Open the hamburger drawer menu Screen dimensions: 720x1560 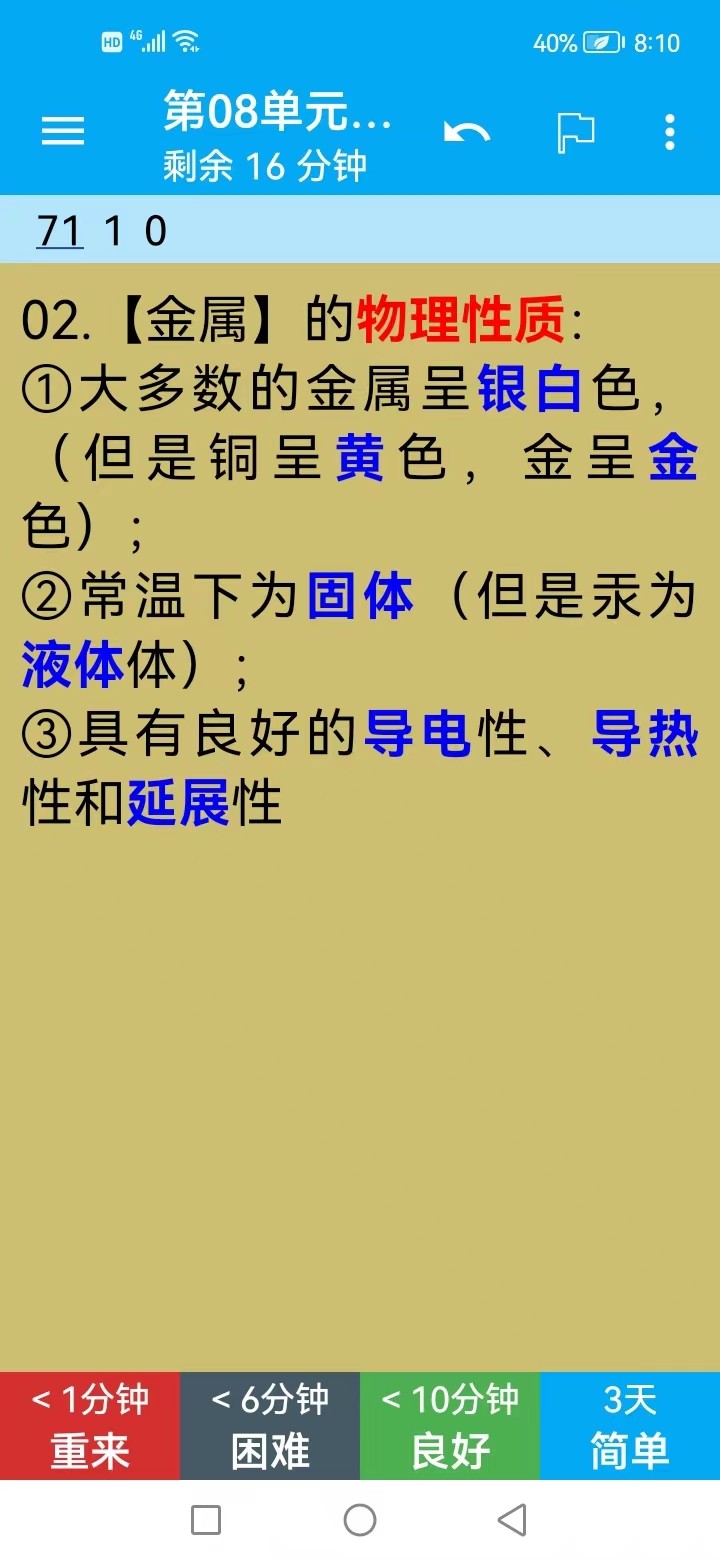tap(62, 131)
